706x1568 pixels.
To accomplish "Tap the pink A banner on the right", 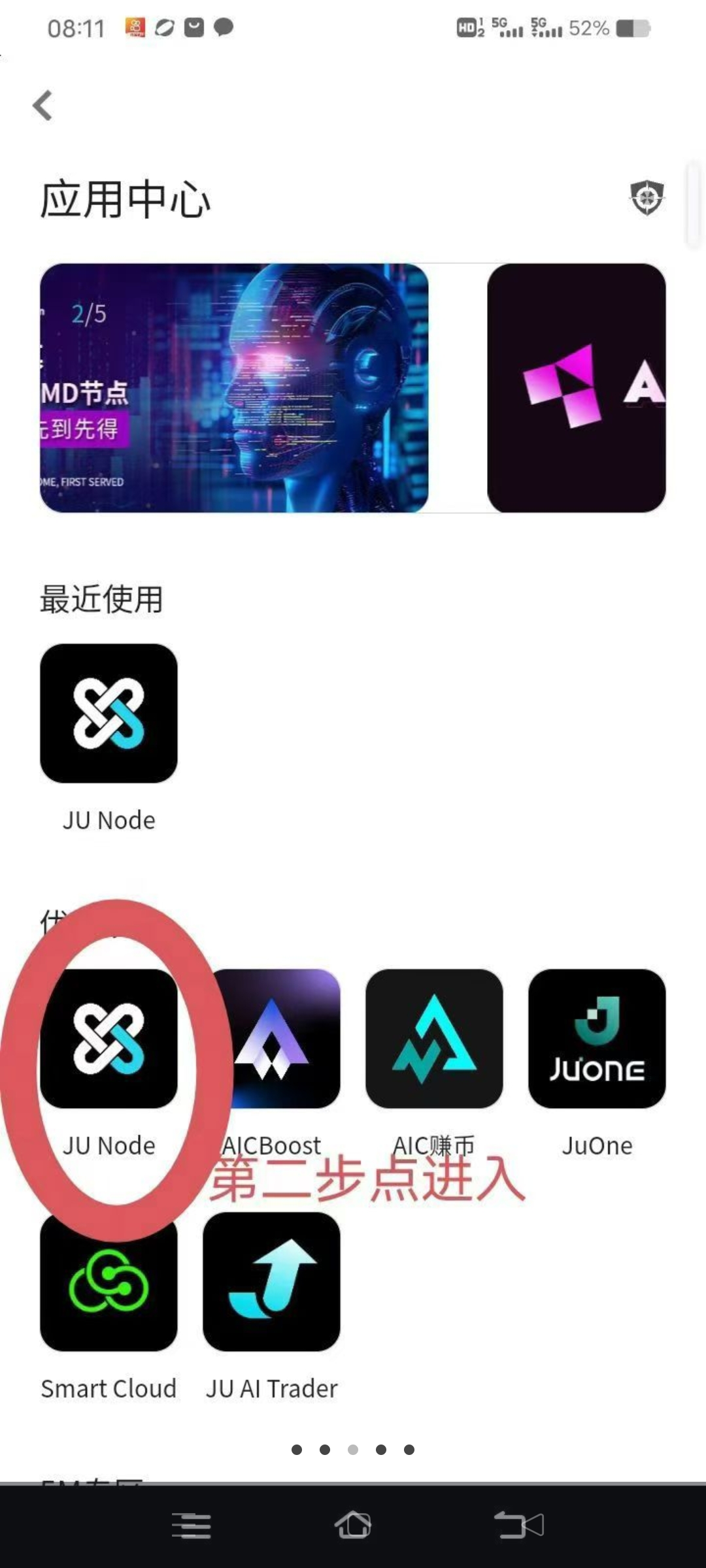I will [575, 387].
